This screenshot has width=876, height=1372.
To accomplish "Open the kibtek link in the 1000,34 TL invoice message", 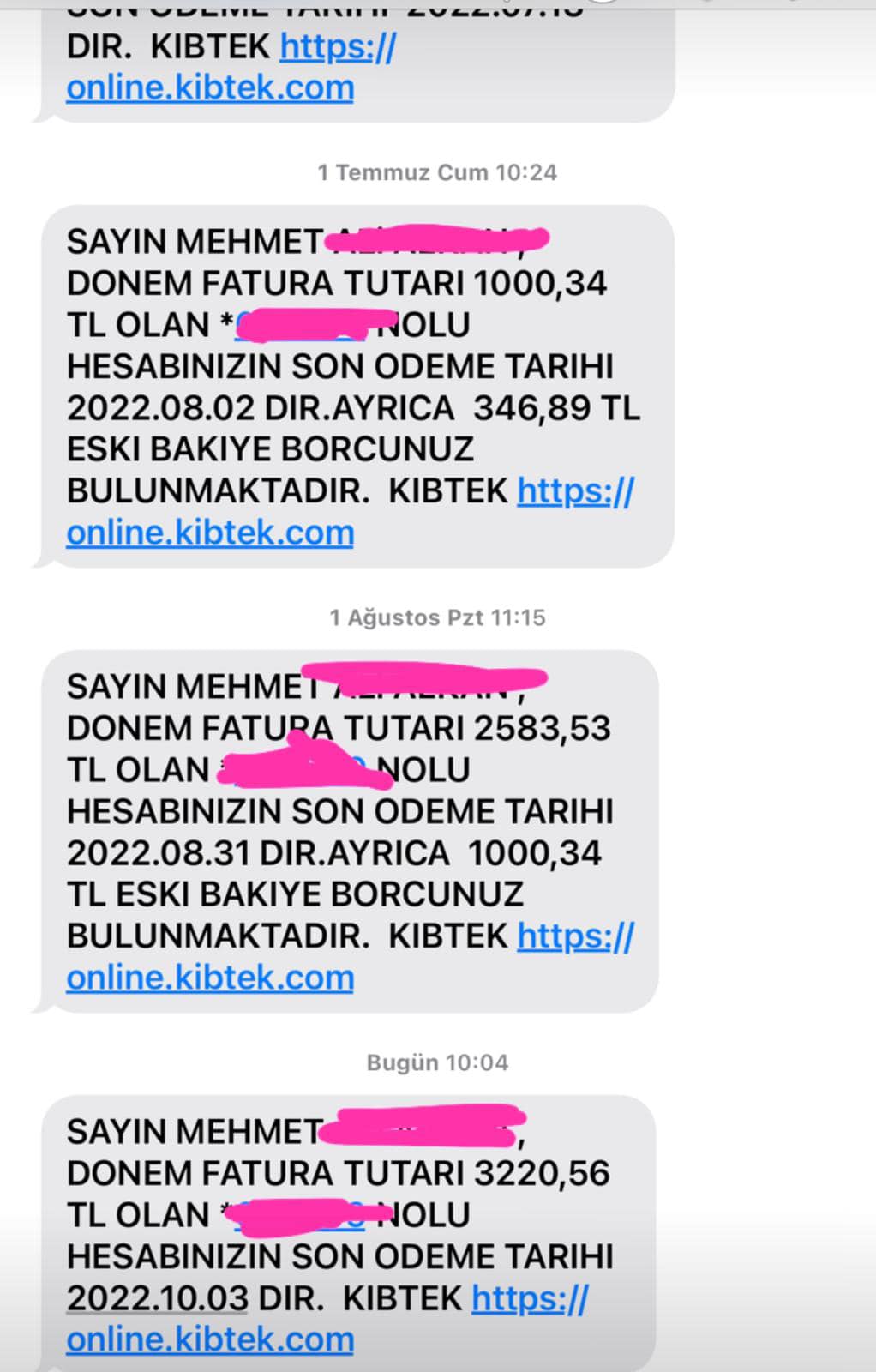I will click(210, 533).
